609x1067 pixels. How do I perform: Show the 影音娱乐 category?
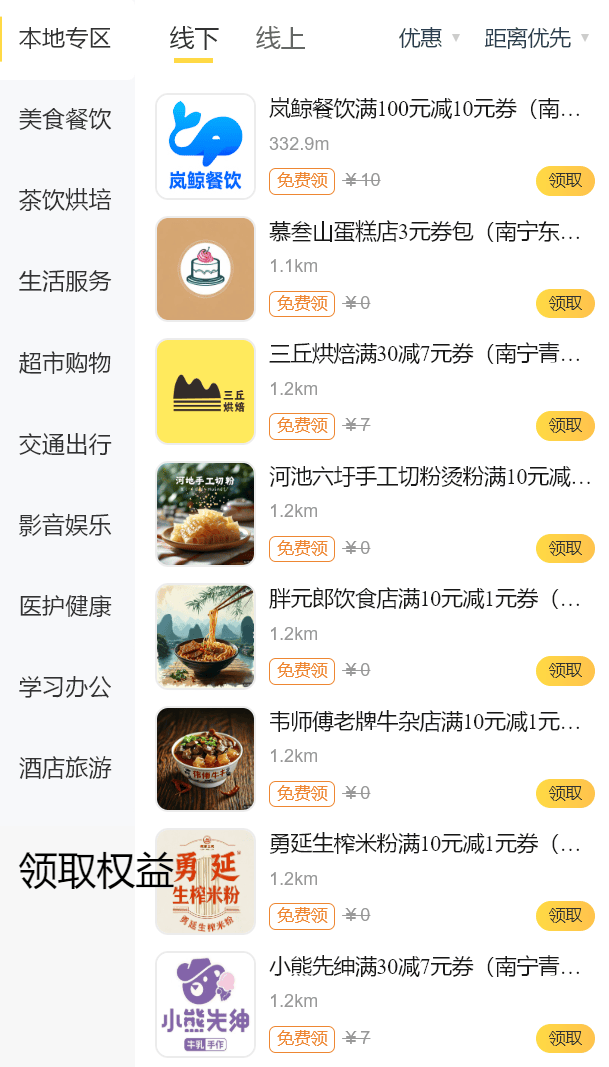click(65, 525)
